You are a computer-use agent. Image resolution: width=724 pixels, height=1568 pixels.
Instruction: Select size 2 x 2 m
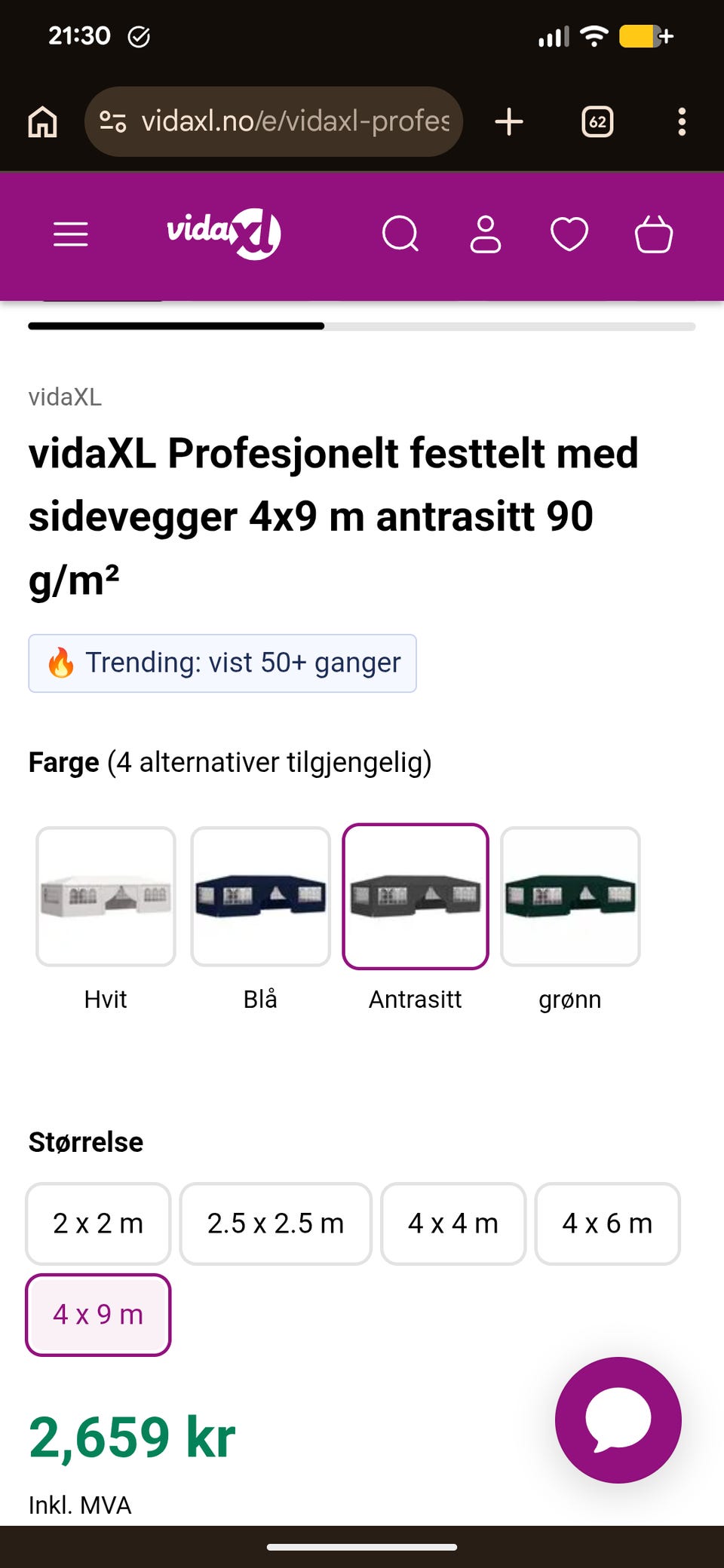click(x=98, y=1223)
